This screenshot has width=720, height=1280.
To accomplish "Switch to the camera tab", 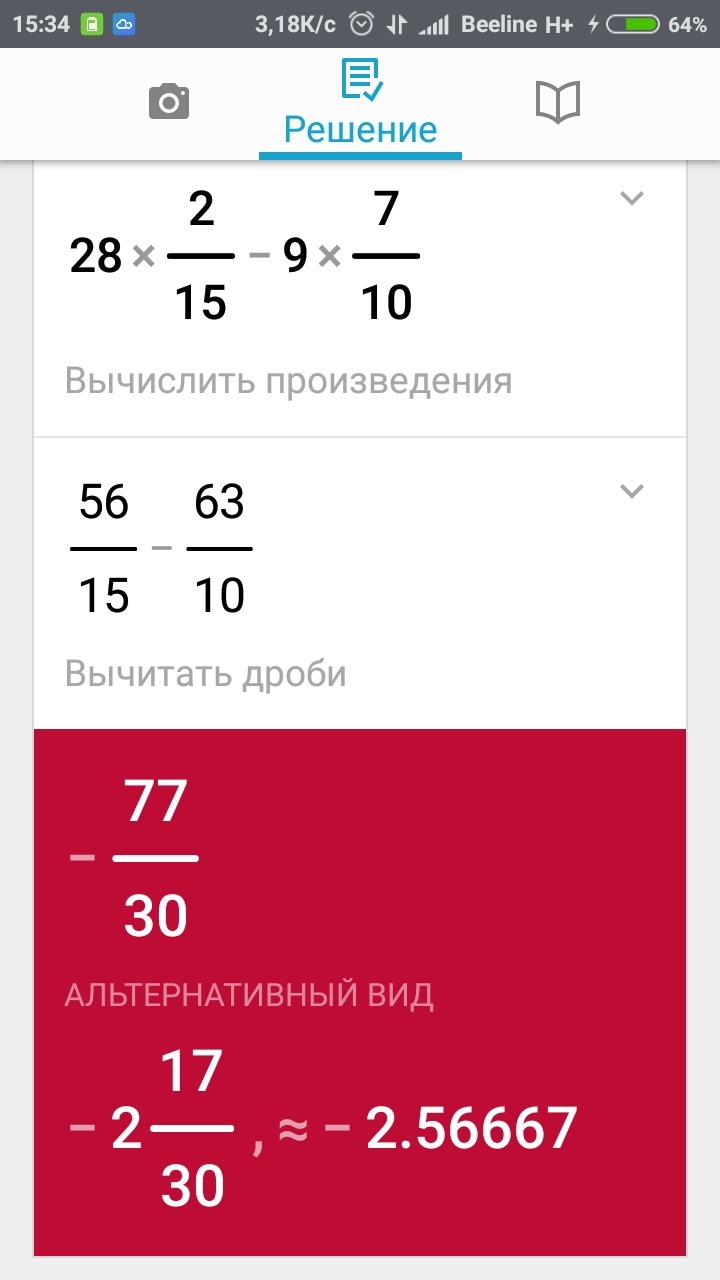I will click(169, 102).
